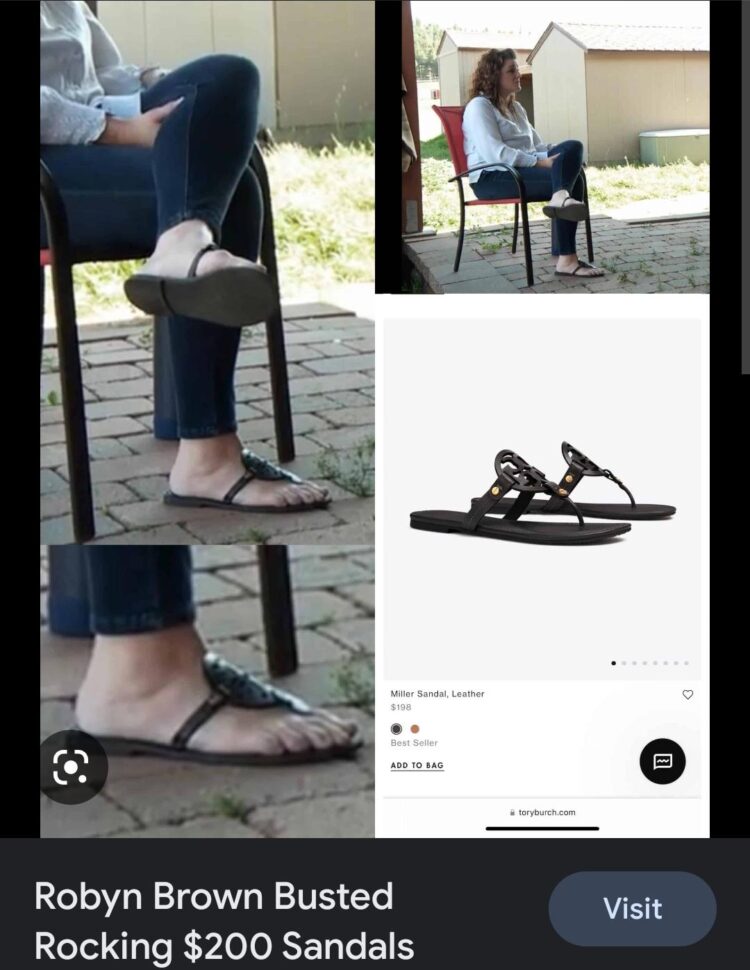Viewport: 750px width, 970px height.
Task: Click the heart icon to favorite the sandal
Action: click(x=687, y=692)
